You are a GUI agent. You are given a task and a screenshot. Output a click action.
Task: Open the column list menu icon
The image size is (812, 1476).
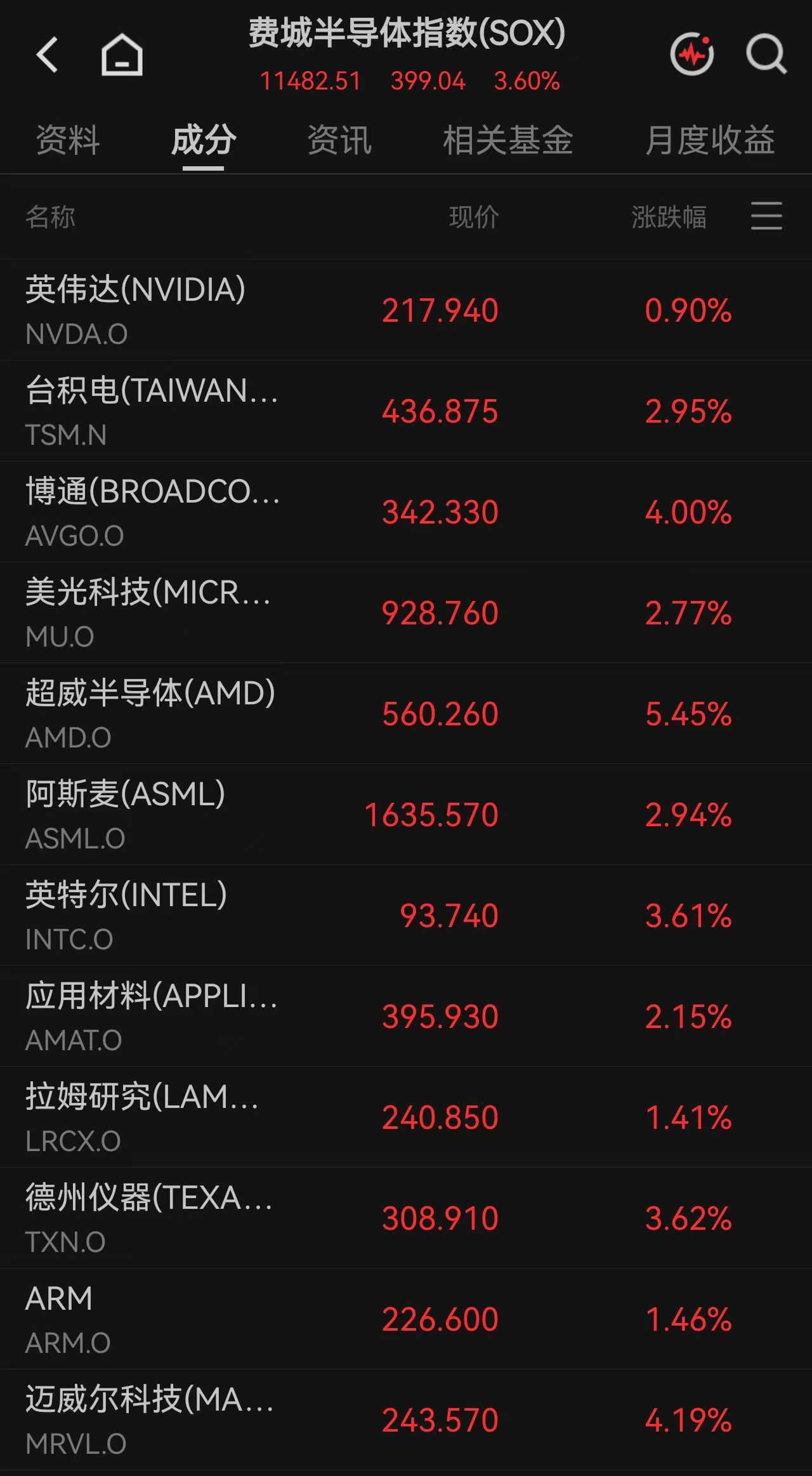766,216
